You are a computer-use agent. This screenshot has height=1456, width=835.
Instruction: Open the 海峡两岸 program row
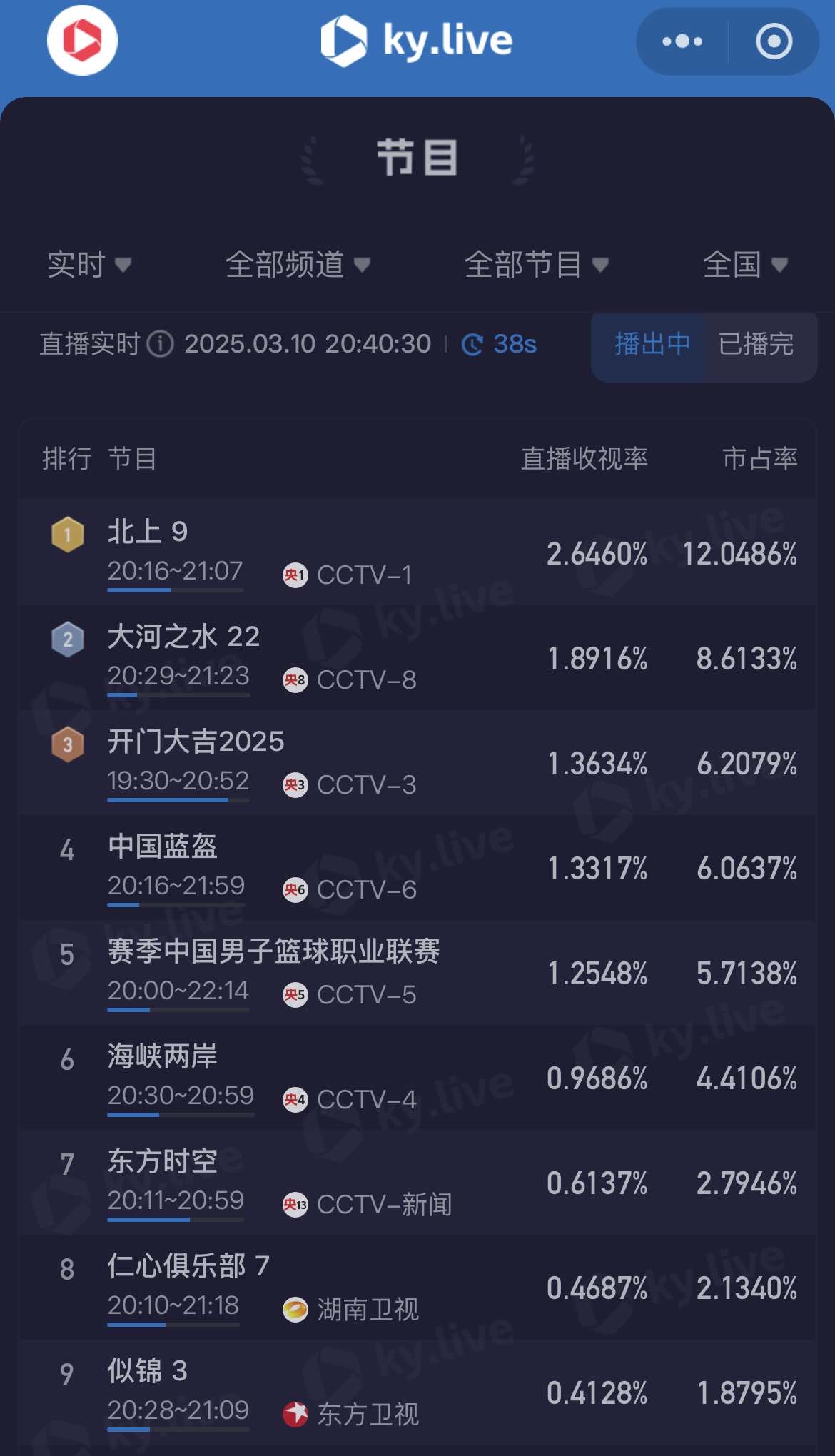[417, 1077]
